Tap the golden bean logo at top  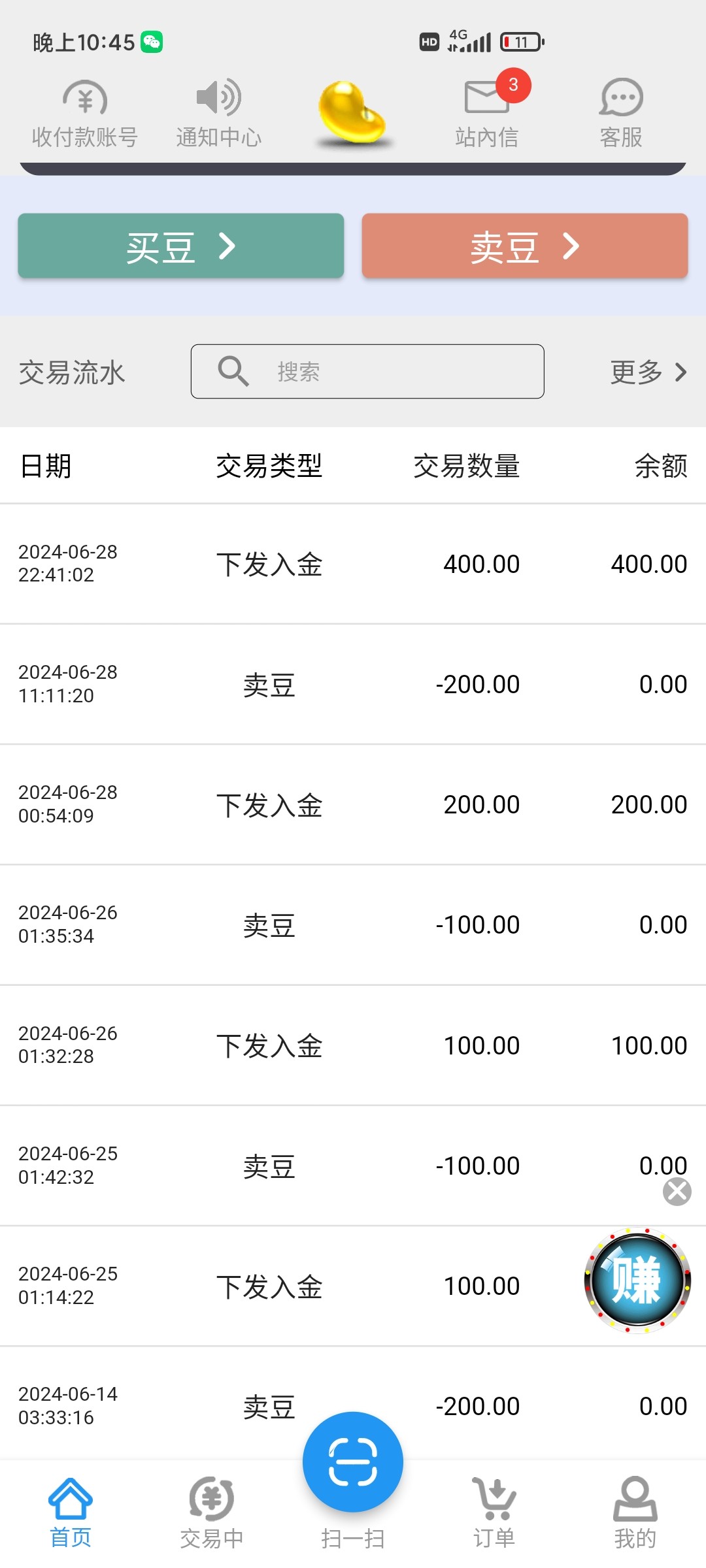pos(353,111)
